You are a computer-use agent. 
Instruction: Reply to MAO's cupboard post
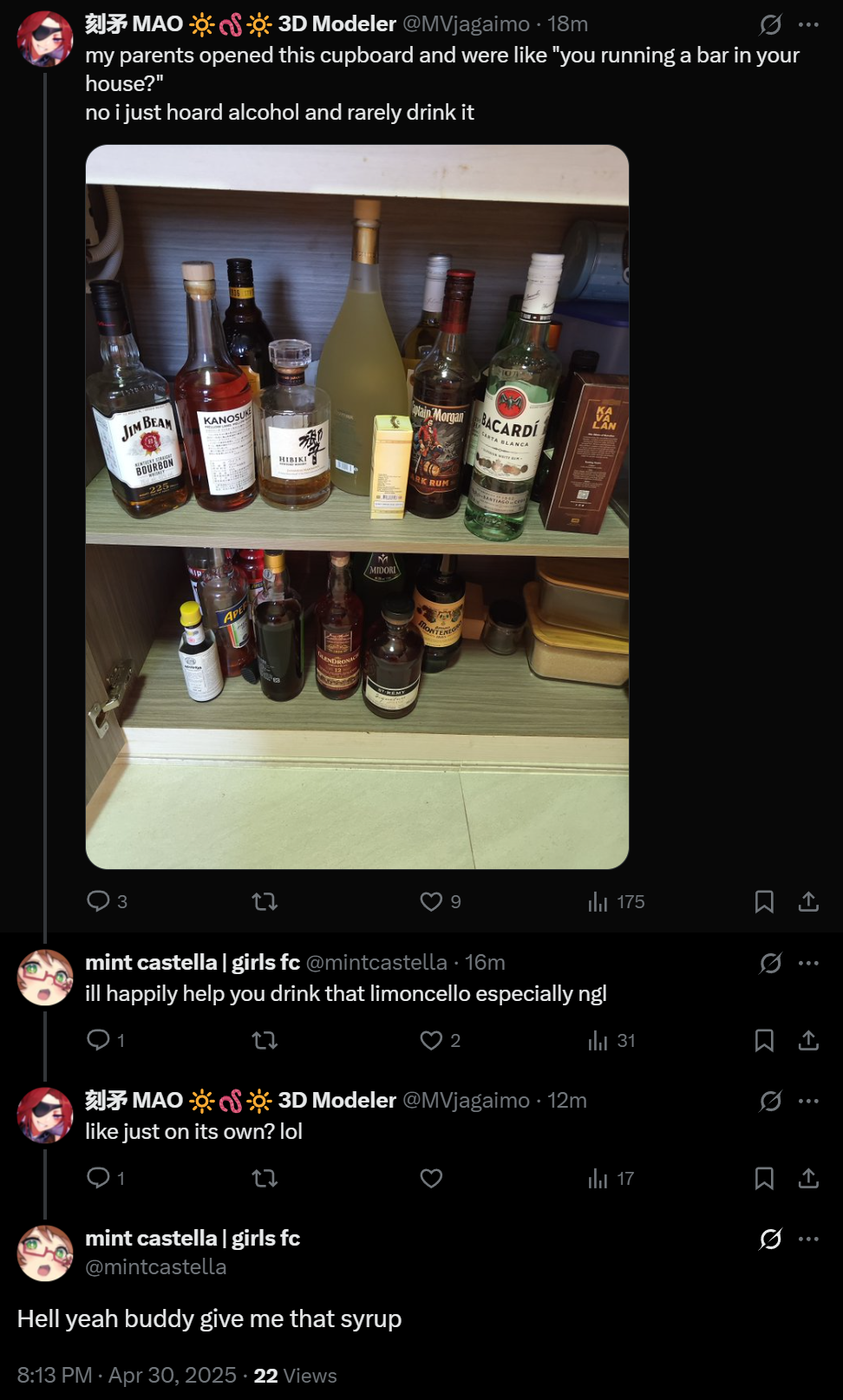tap(99, 901)
